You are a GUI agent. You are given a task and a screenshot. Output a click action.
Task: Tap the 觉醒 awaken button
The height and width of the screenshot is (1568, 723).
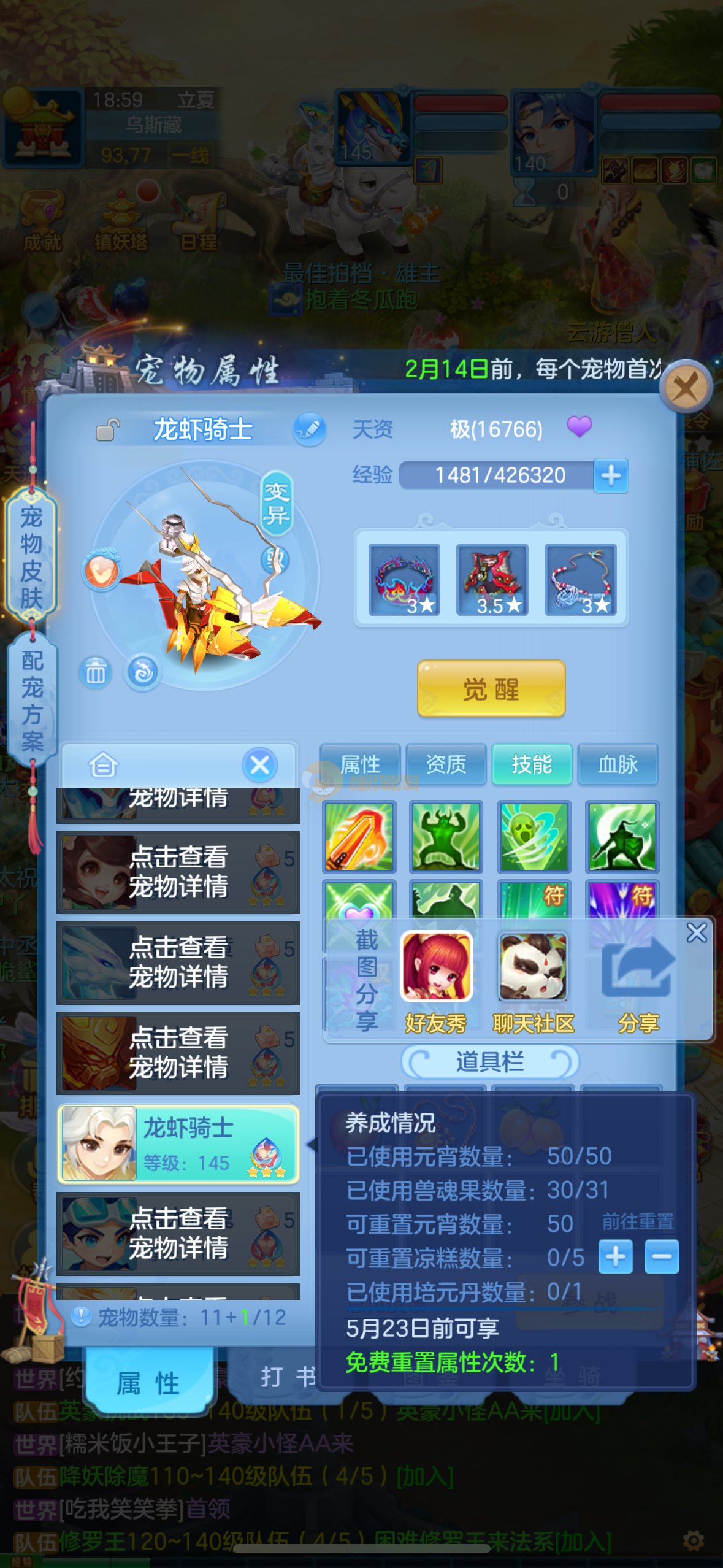coord(491,689)
